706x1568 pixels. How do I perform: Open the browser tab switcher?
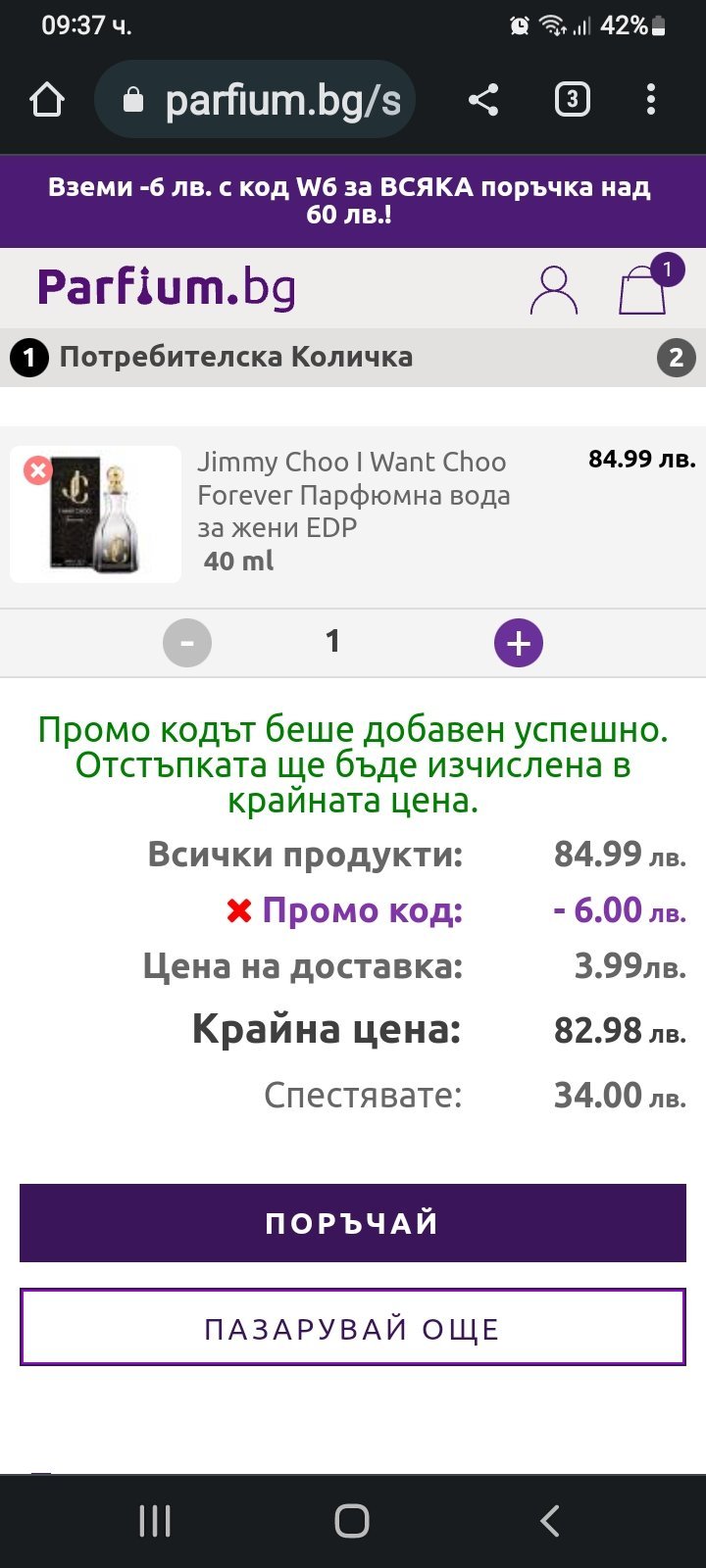click(573, 100)
